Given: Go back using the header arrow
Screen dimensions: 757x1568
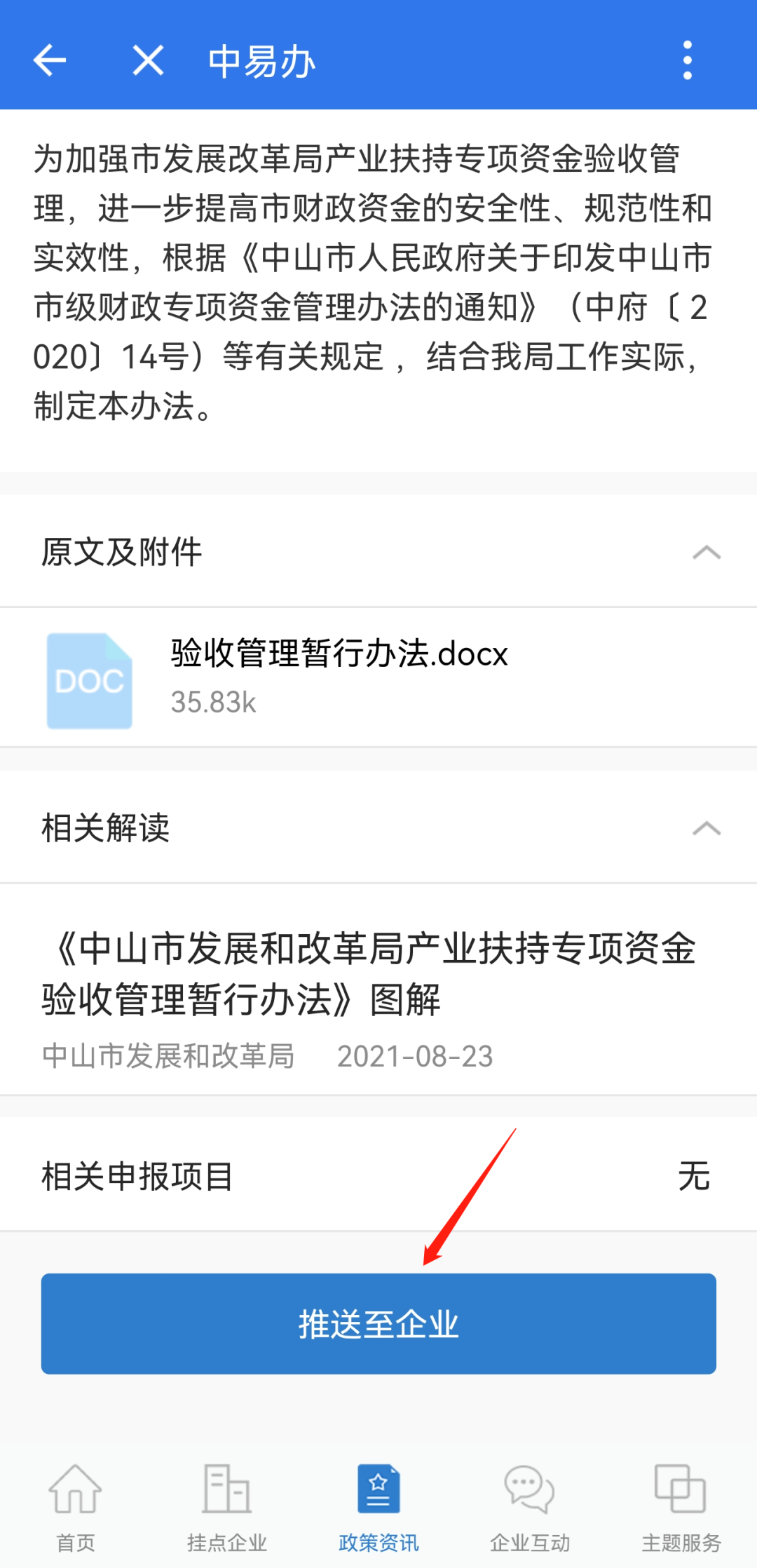Looking at the screenshot, I should point(50,60).
